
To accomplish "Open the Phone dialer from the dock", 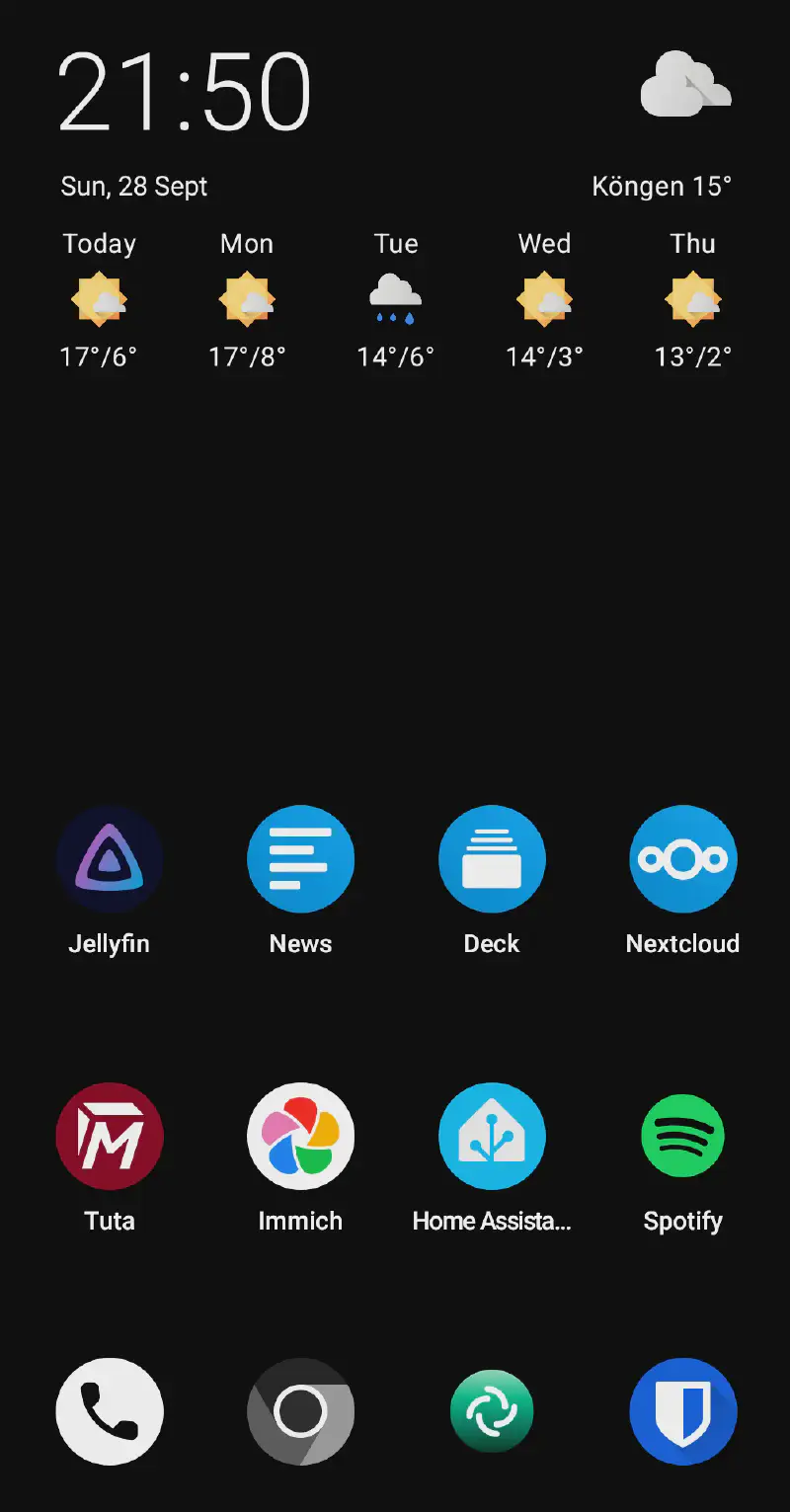I will [110, 1410].
